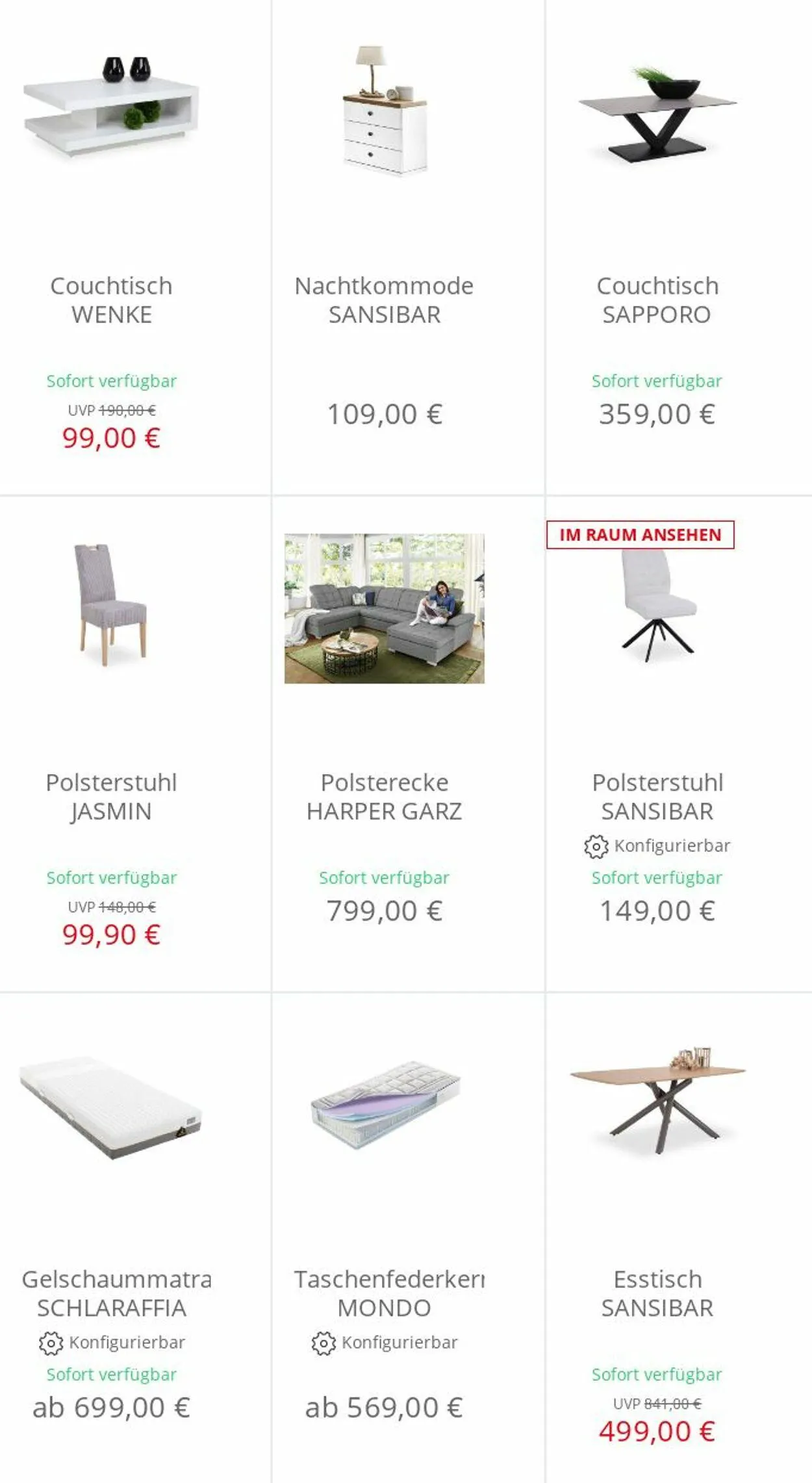Screen dimensions: 812x1483
Task: View the Taschenfederkern MONDO mattress
Action: pos(384,1293)
